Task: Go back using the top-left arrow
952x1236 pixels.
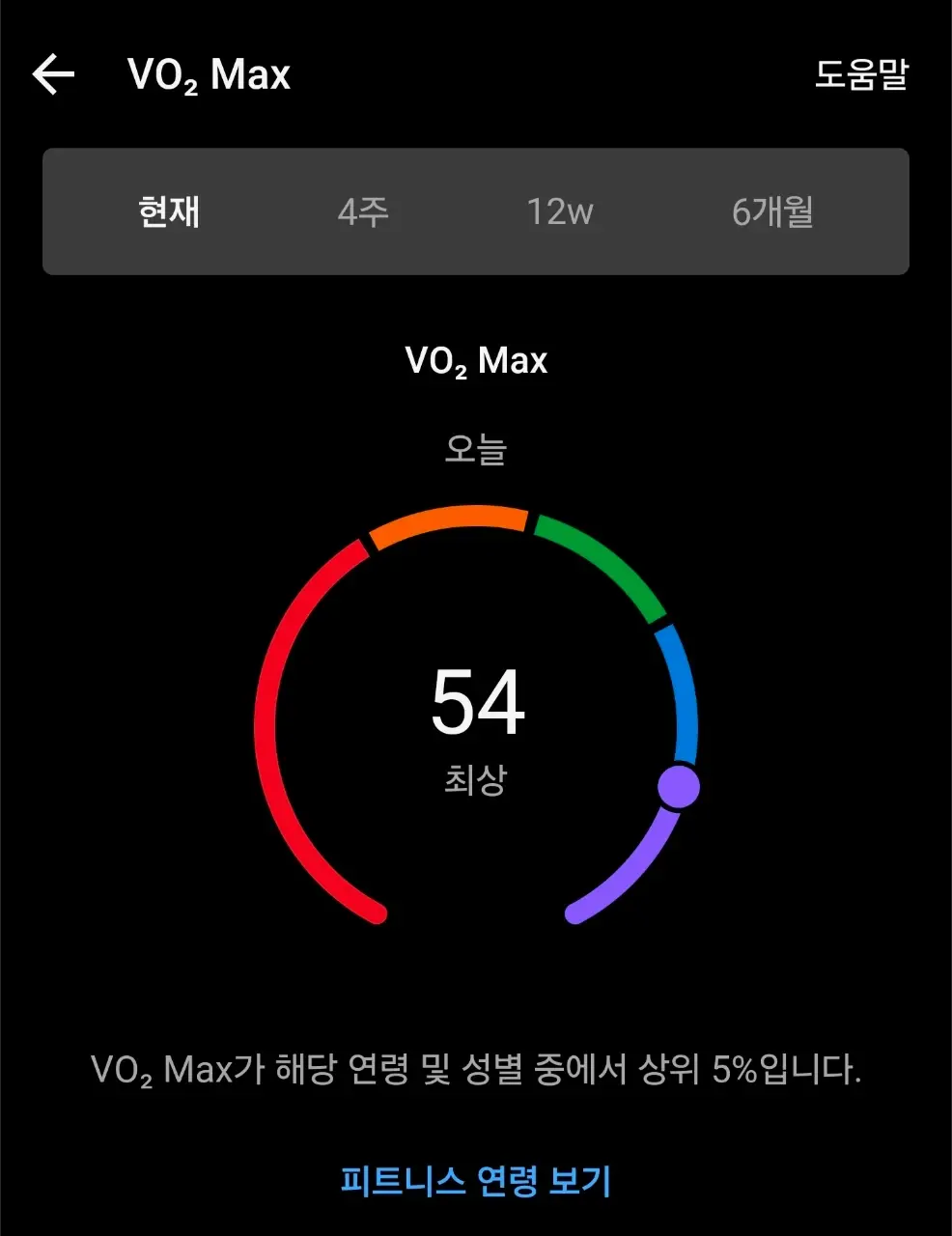Action: [53, 74]
